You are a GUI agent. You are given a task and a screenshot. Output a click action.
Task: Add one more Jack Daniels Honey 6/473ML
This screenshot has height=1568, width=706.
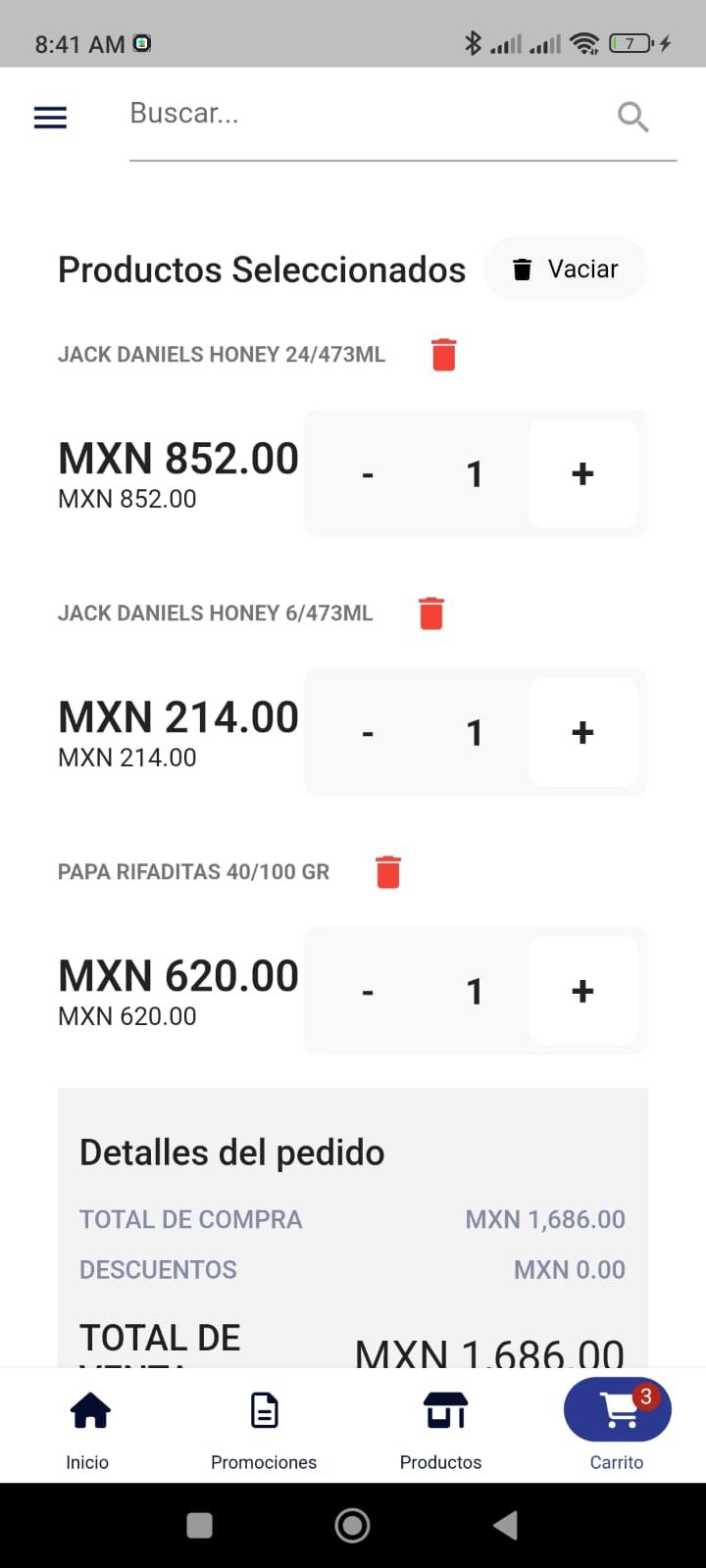583,733
